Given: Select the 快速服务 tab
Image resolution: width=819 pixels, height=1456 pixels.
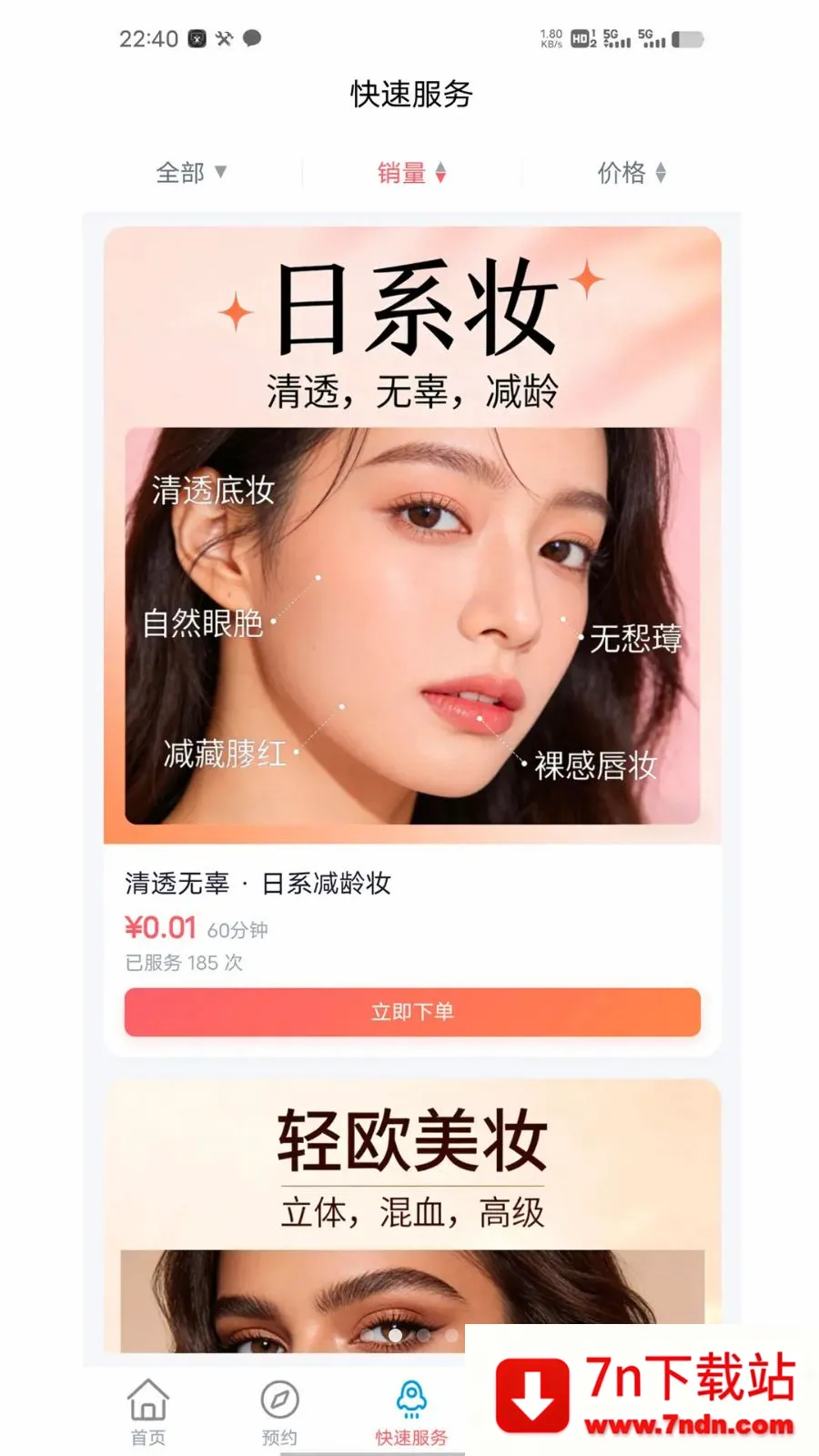Looking at the screenshot, I should click(x=411, y=1411).
